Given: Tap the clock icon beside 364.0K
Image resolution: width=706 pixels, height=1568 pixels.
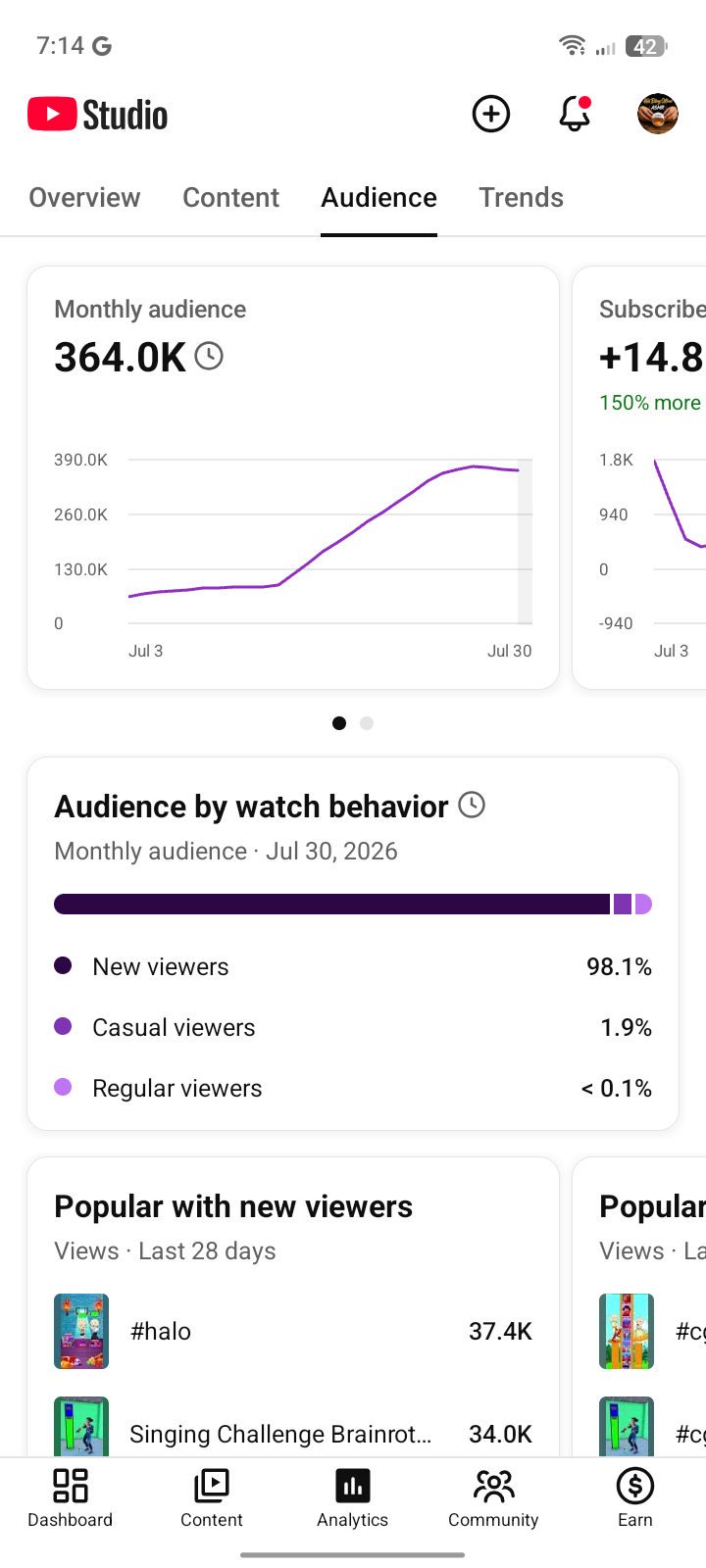Looking at the screenshot, I should (x=209, y=356).
